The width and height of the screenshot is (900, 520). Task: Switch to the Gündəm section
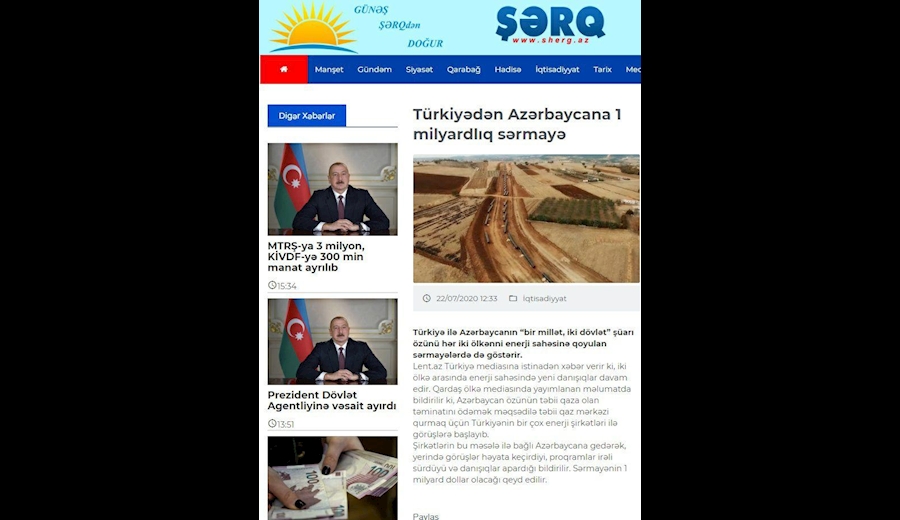point(374,69)
